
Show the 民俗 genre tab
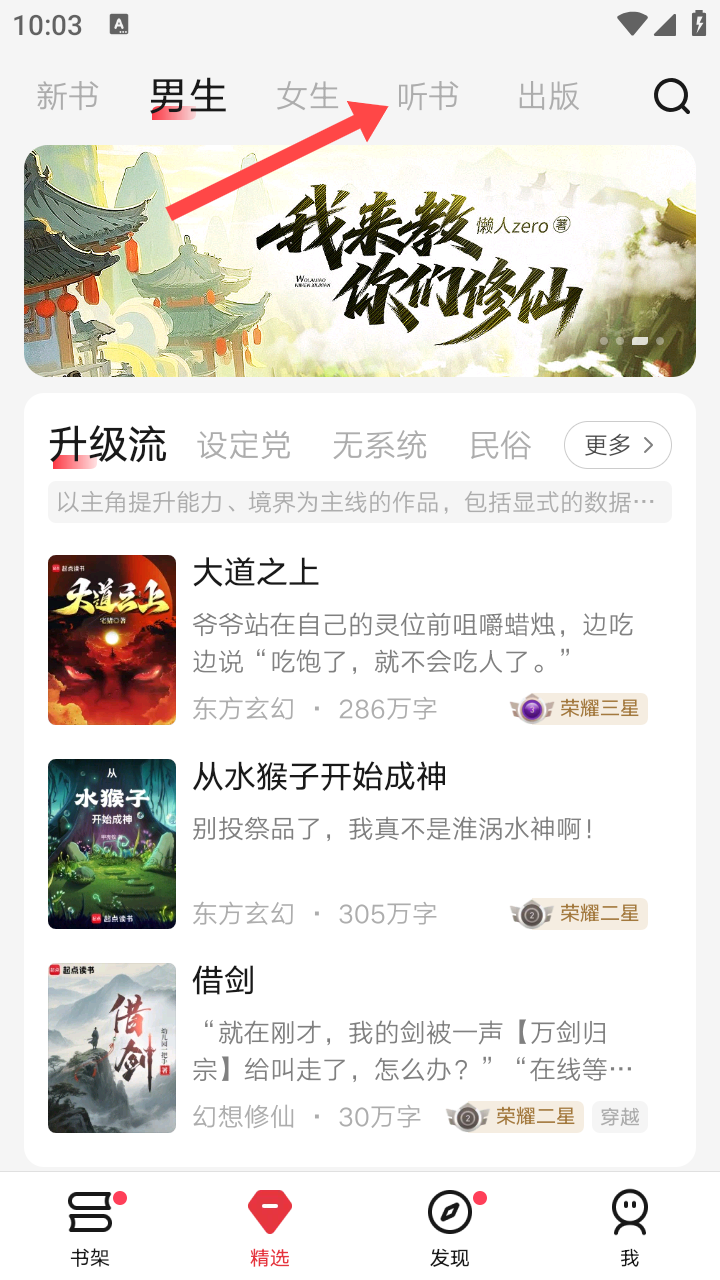tap(500, 445)
